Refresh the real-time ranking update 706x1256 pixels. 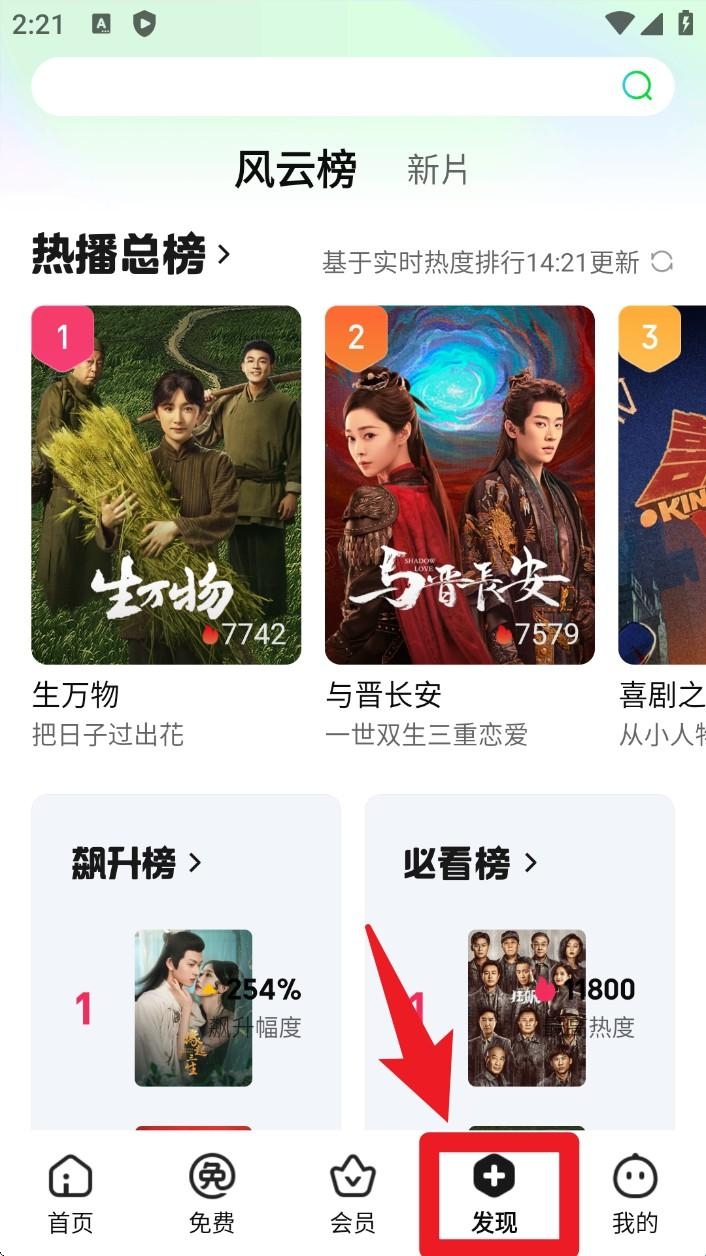pyautogui.click(x=662, y=262)
